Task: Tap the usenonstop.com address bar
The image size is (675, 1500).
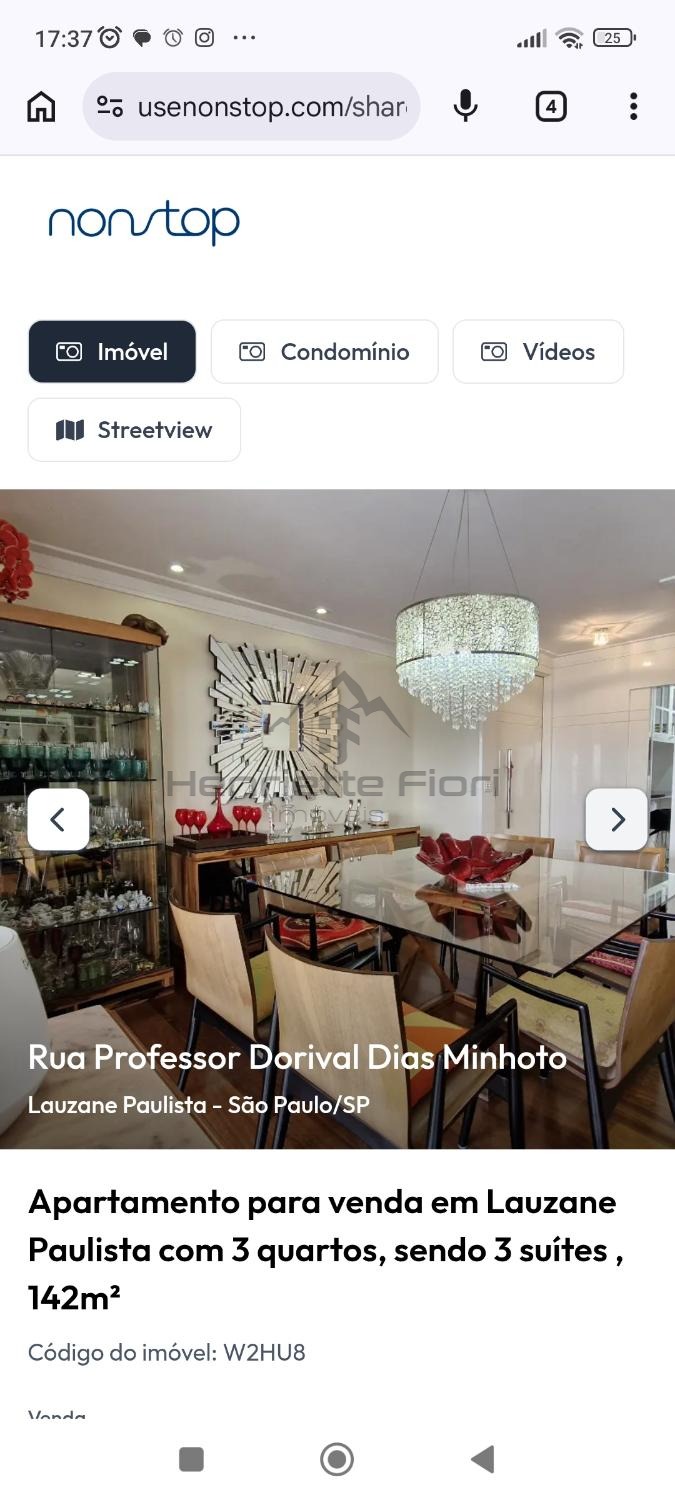Action: (270, 106)
